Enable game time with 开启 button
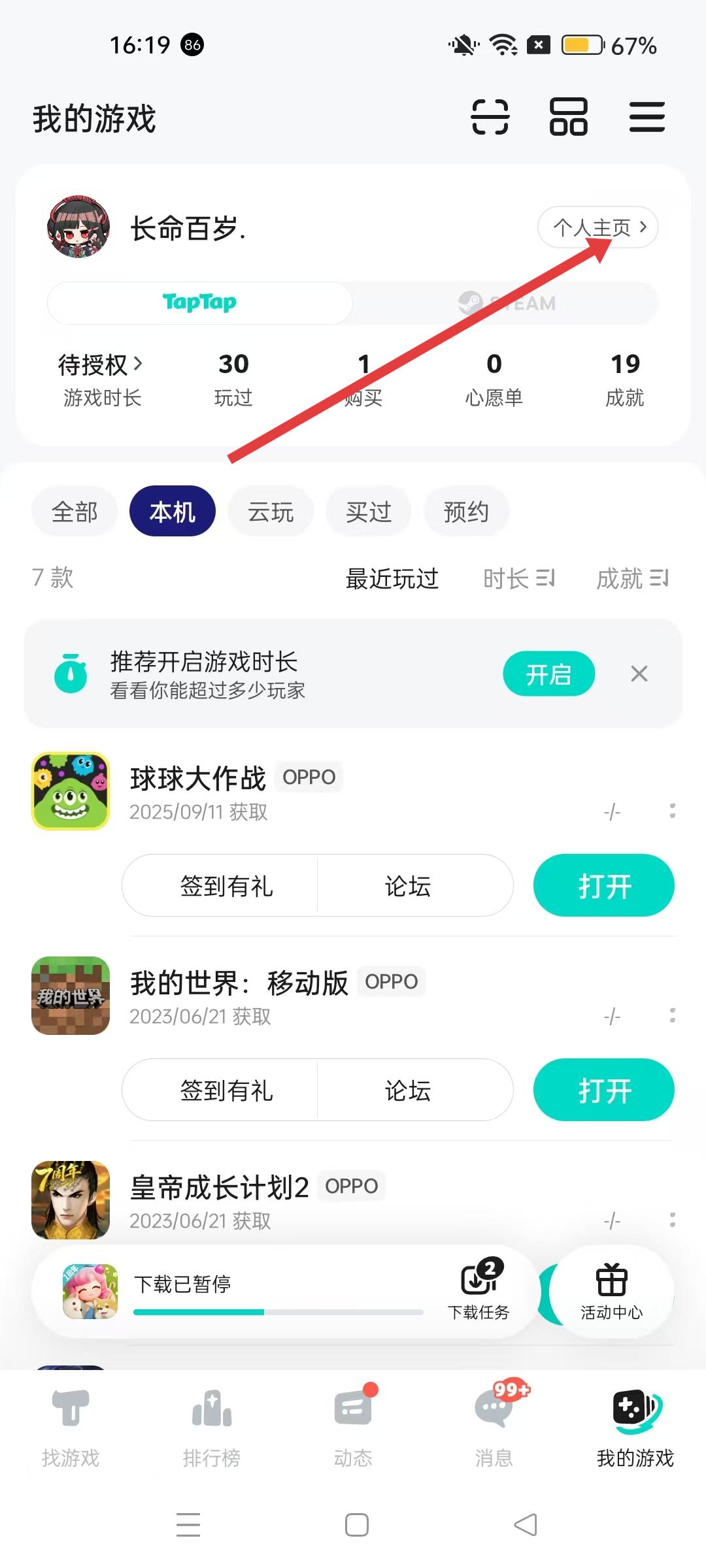The image size is (706, 1568). point(548,674)
